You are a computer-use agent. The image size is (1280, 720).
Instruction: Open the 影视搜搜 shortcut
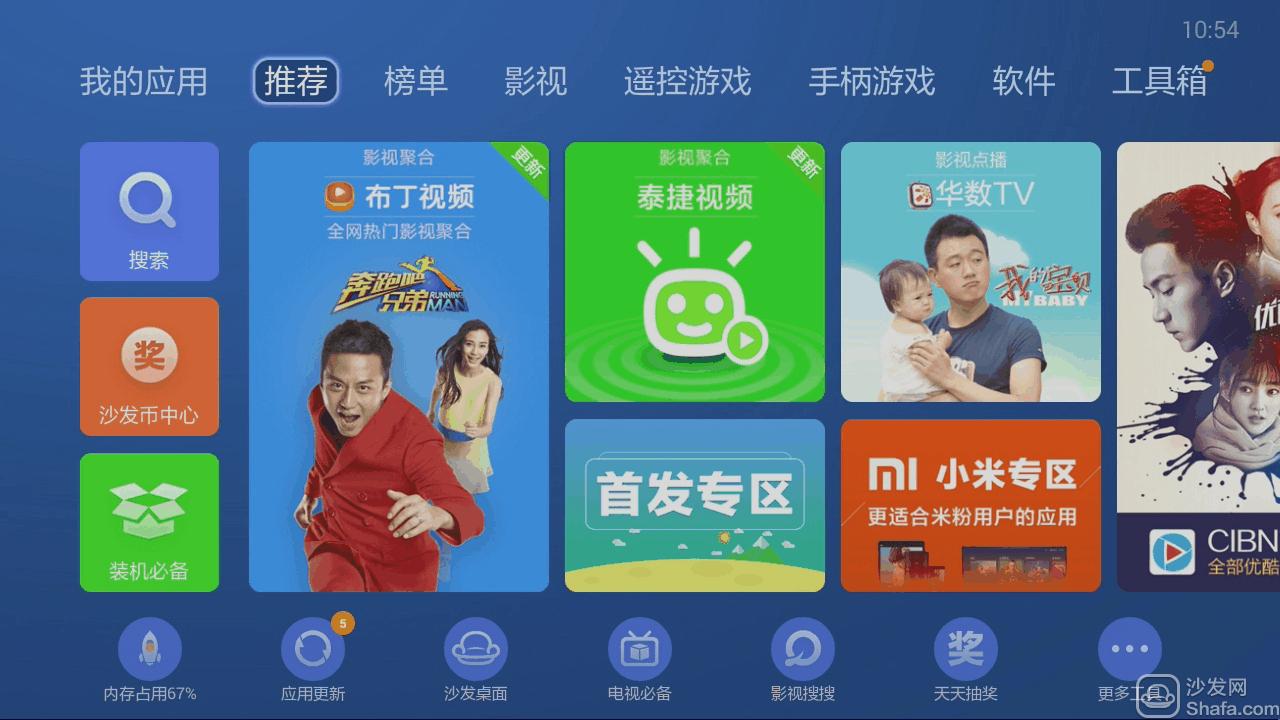tap(802, 650)
